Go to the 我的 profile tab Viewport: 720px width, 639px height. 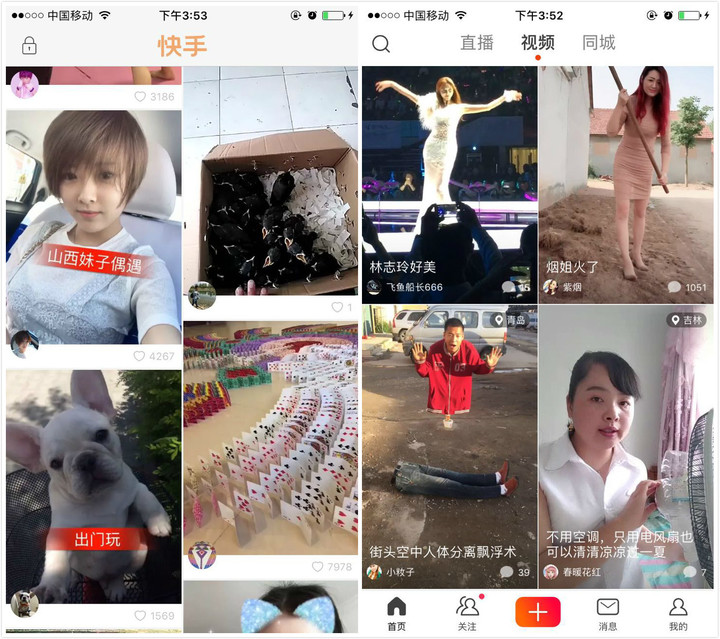coord(678,613)
